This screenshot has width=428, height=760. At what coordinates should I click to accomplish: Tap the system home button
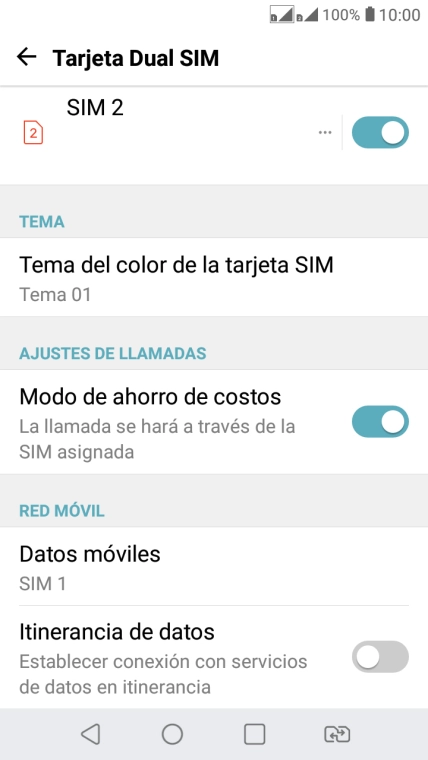173,734
